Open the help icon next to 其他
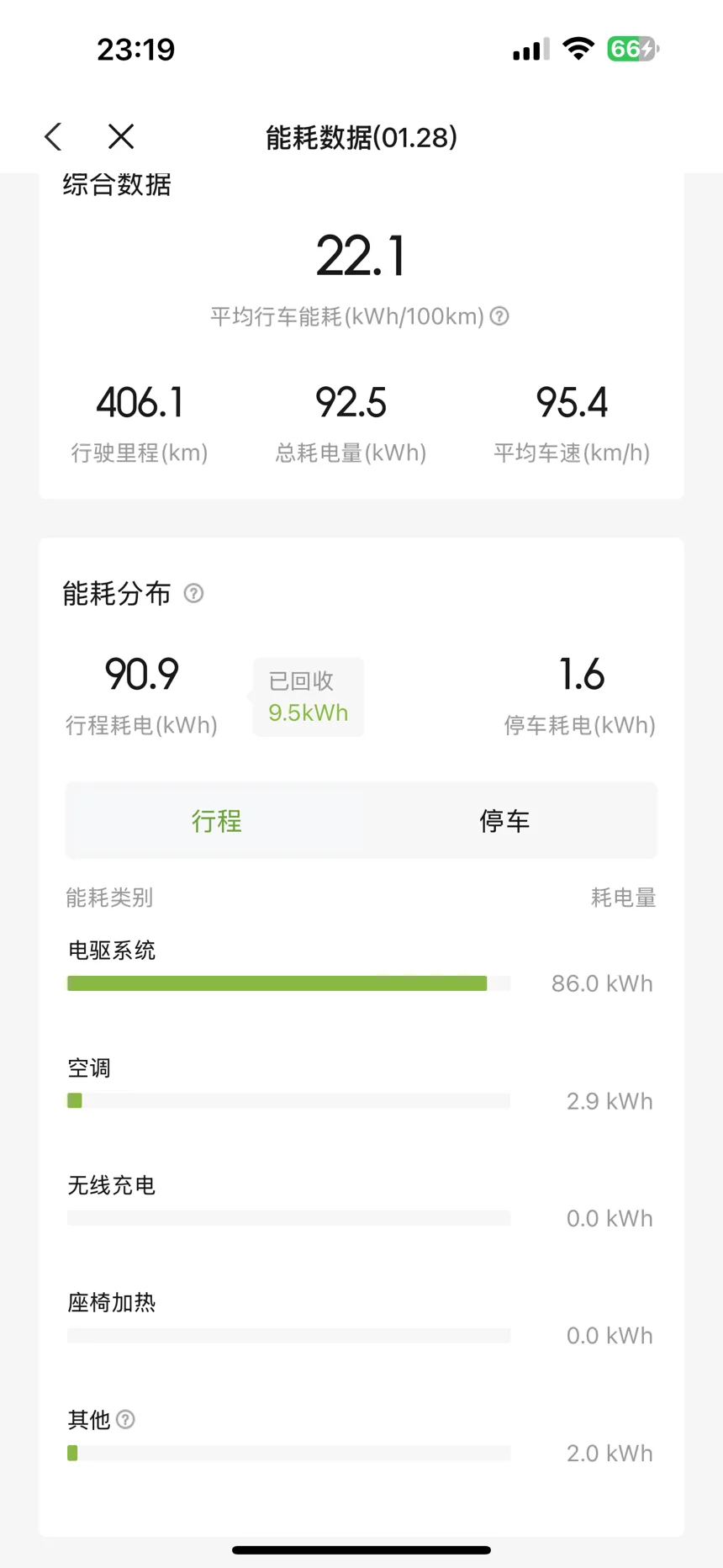Viewport: 723px width, 1568px height. [x=125, y=1420]
